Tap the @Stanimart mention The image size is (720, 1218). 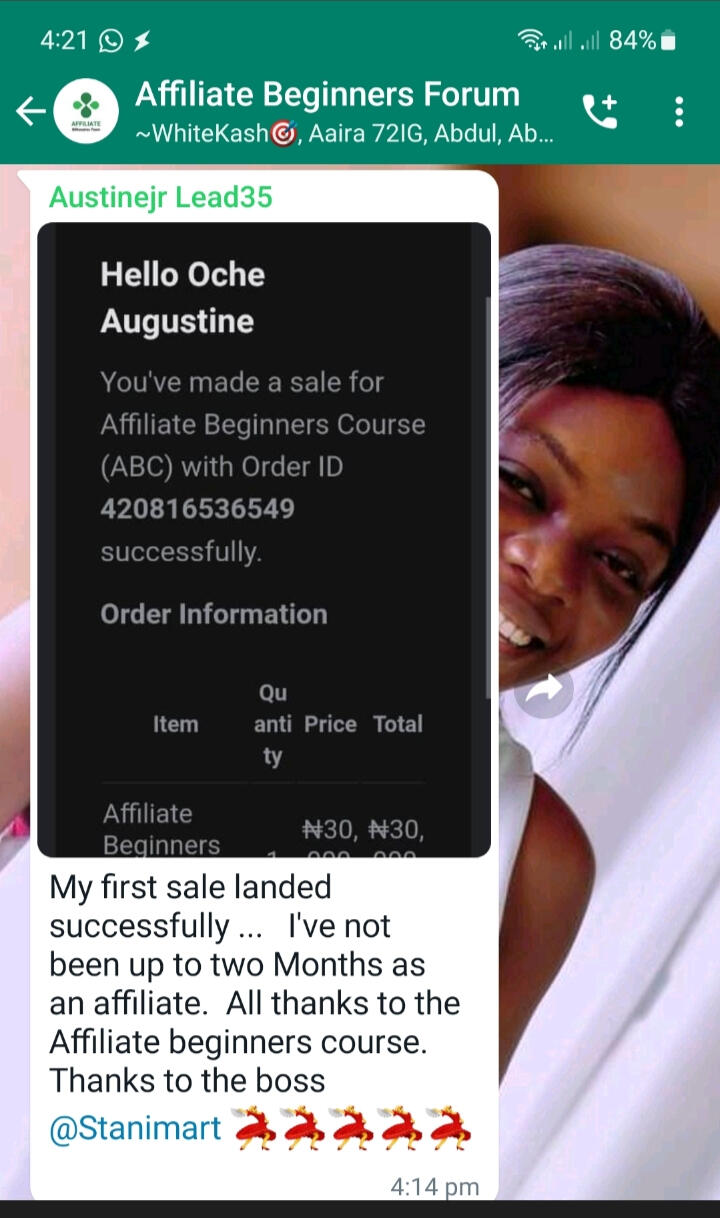136,1128
